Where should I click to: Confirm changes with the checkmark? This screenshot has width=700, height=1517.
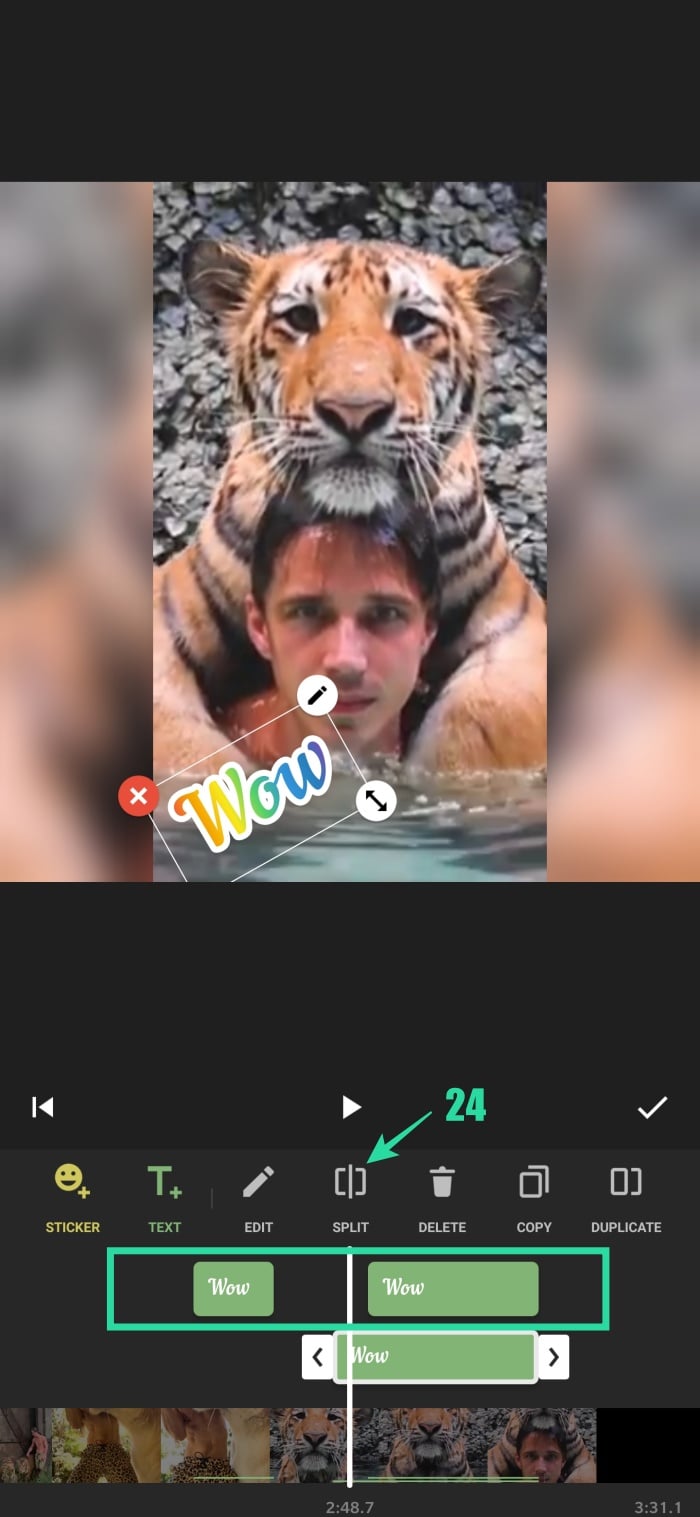click(x=652, y=1107)
